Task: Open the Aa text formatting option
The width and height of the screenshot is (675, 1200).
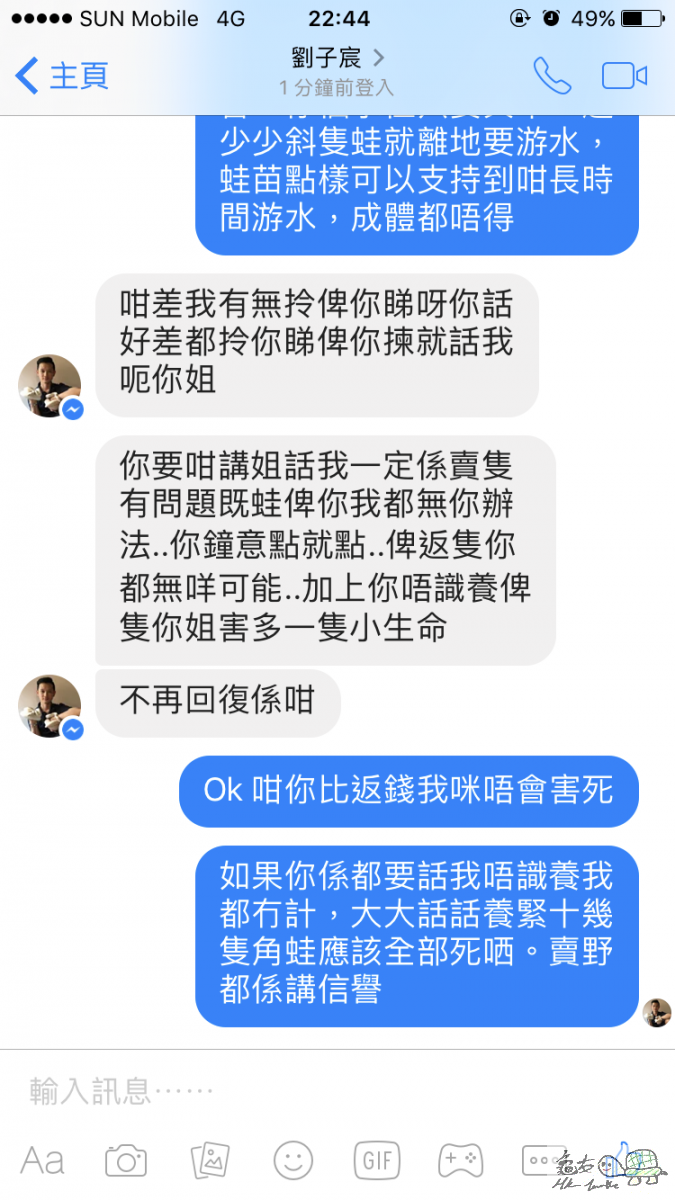Action: coord(43,1160)
